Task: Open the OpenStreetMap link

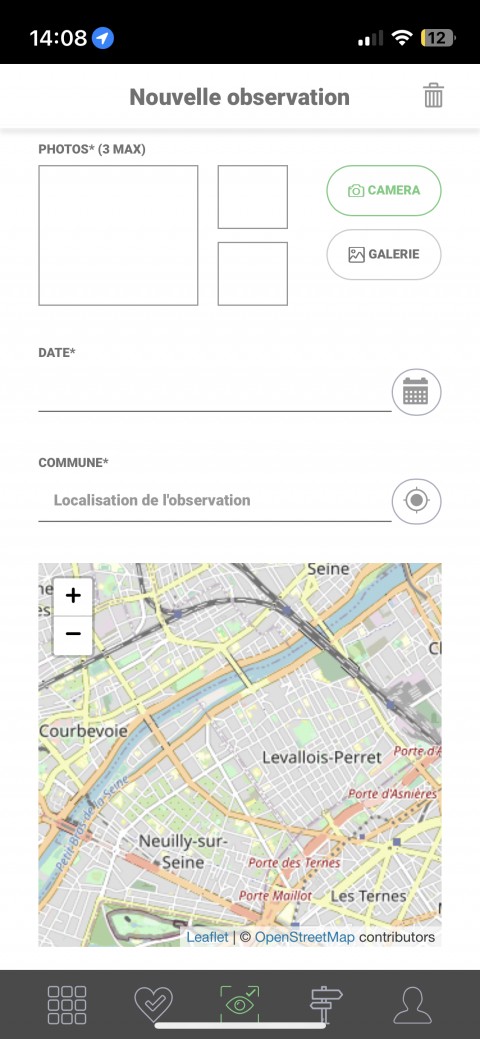Action: [304, 937]
